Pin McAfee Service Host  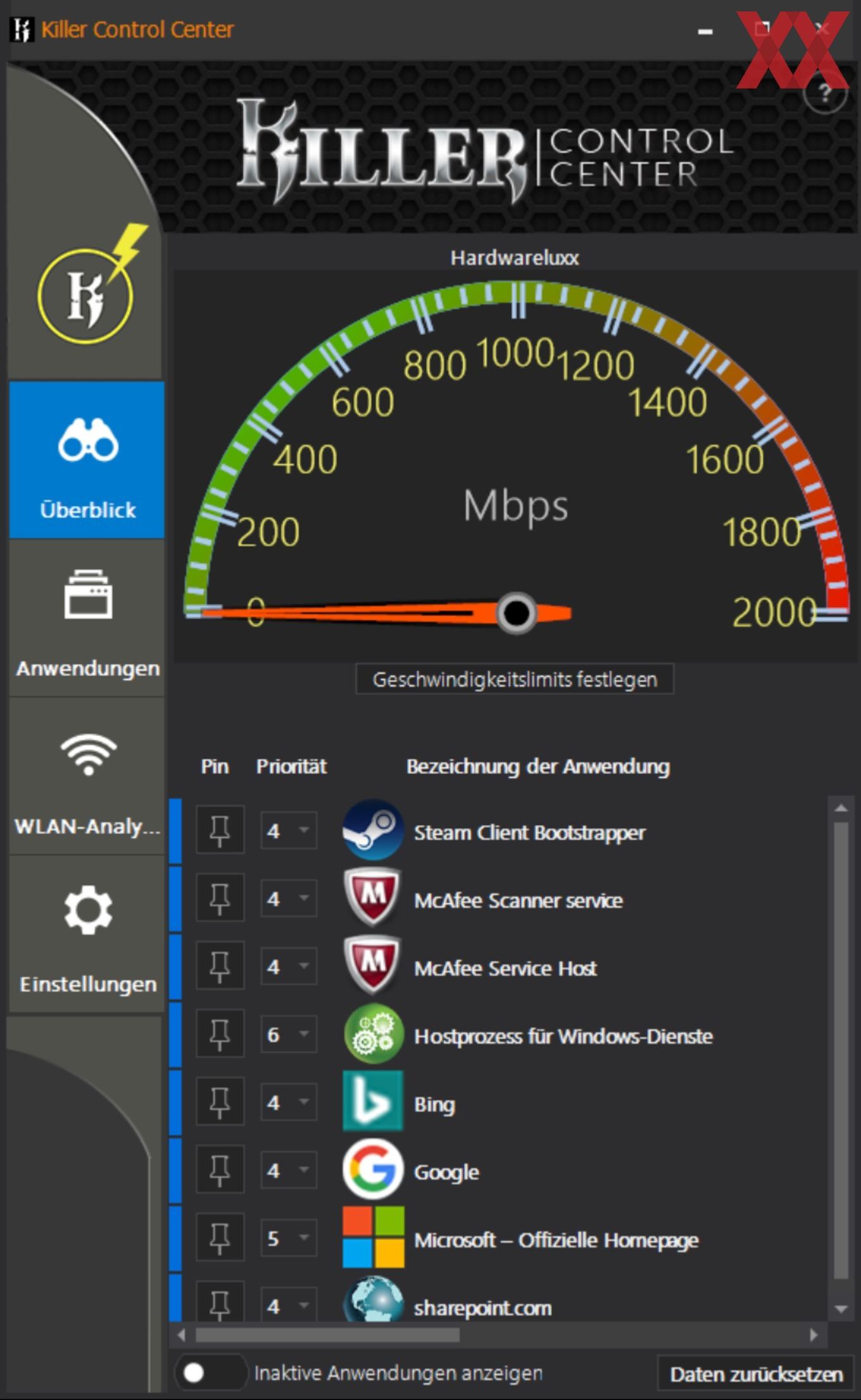[220, 966]
